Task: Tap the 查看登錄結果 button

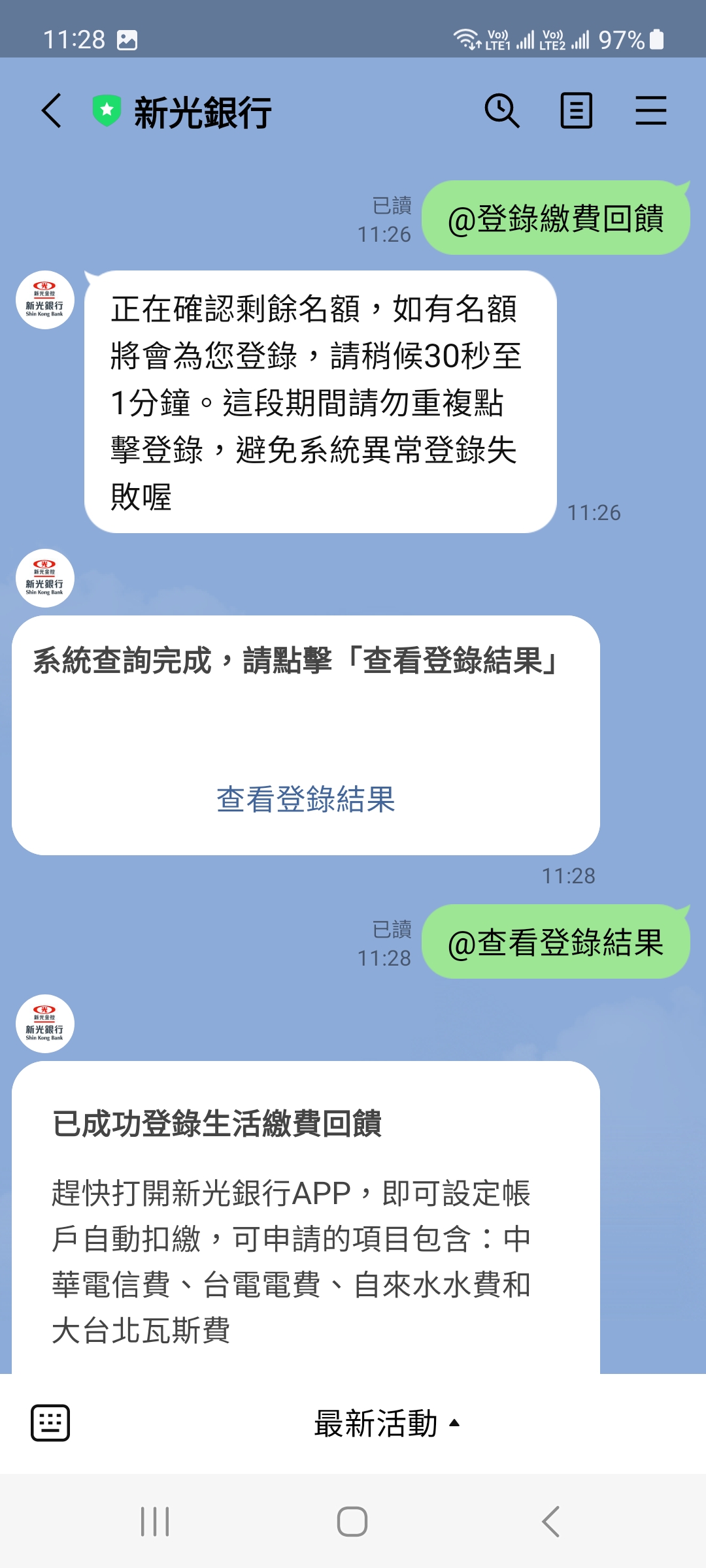Action: (306, 799)
